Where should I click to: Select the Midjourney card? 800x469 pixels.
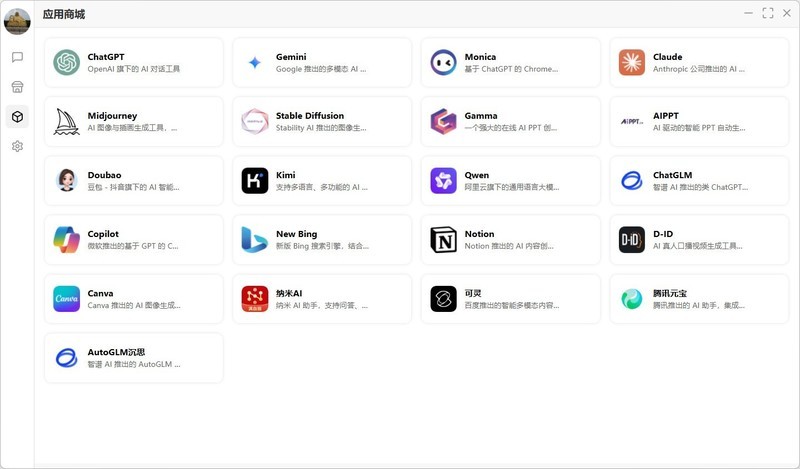[x=134, y=122]
